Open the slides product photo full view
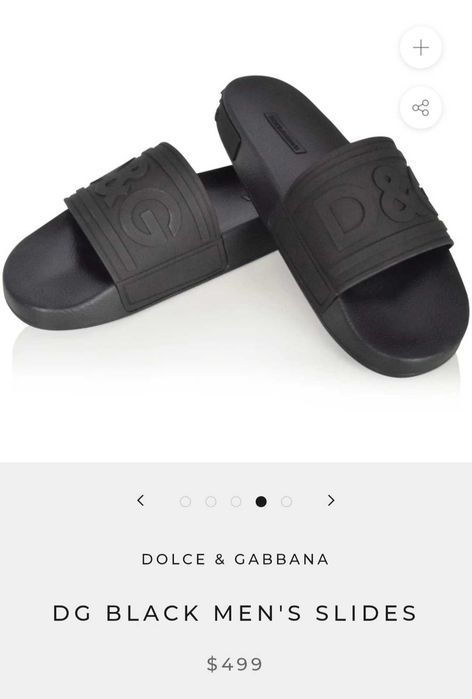The image size is (472, 699). pyautogui.click(x=235, y=227)
